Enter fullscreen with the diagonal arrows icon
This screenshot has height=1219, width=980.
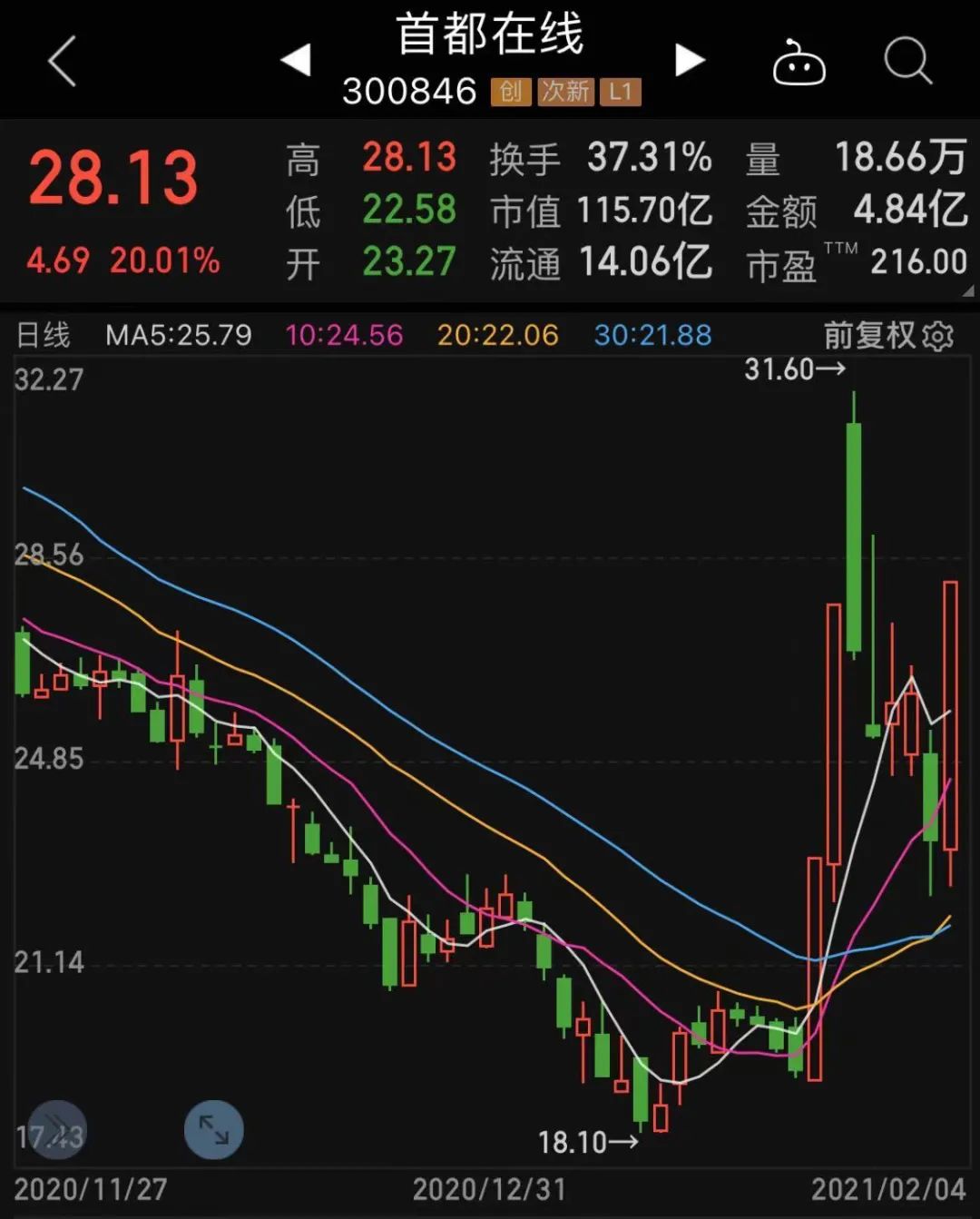(x=213, y=1129)
